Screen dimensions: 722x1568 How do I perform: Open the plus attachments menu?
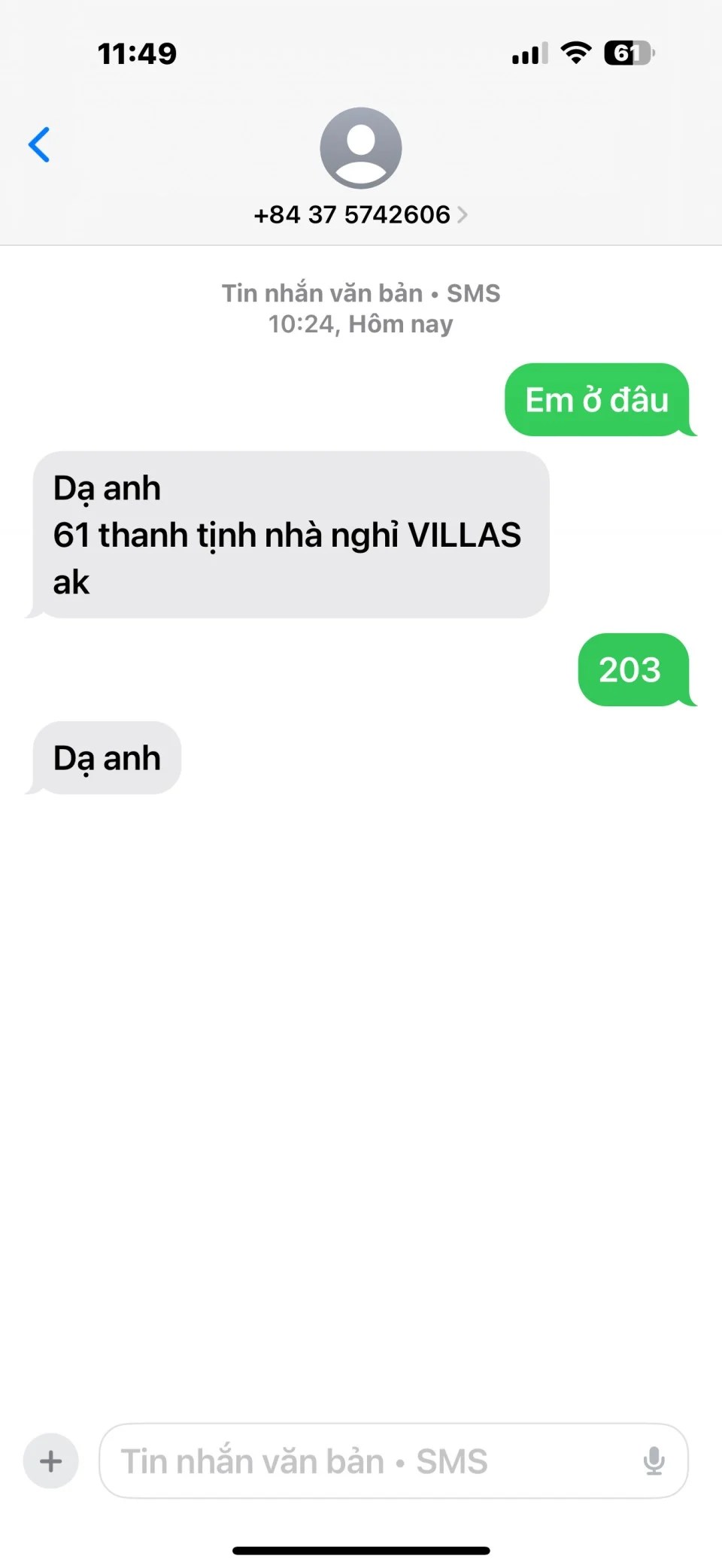coord(51,1461)
